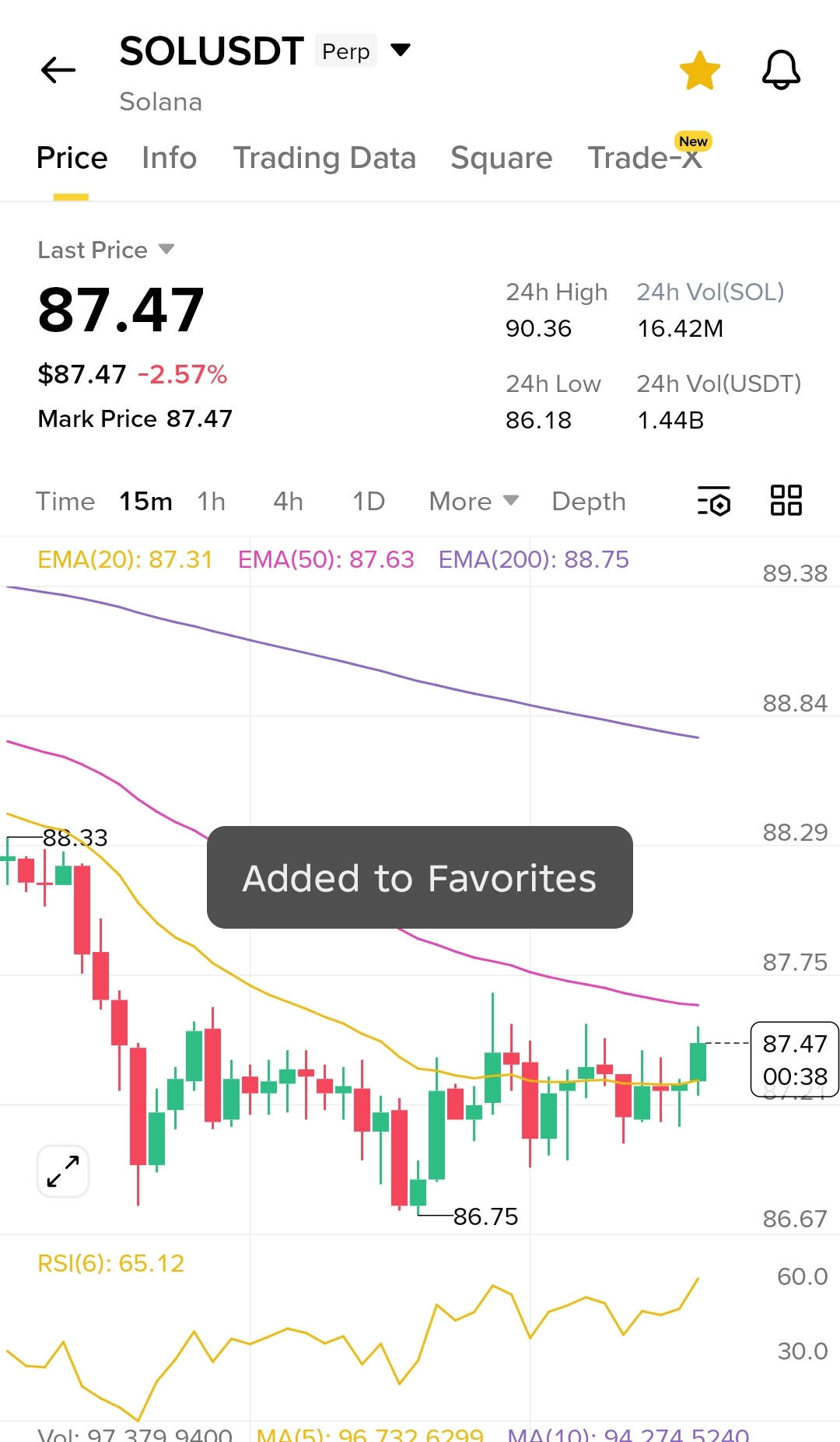The height and width of the screenshot is (1442, 840).
Task: Open the chart layout grid icon
Action: tap(786, 500)
